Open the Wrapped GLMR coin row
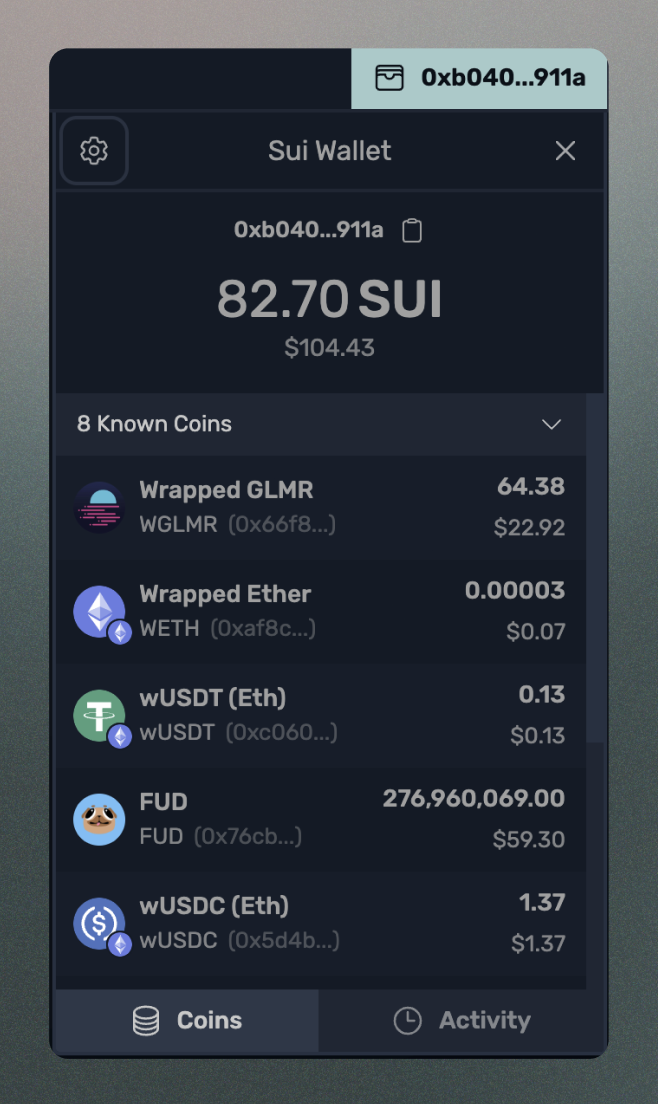The width and height of the screenshot is (658, 1104). pyautogui.click(x=320, y=507)
